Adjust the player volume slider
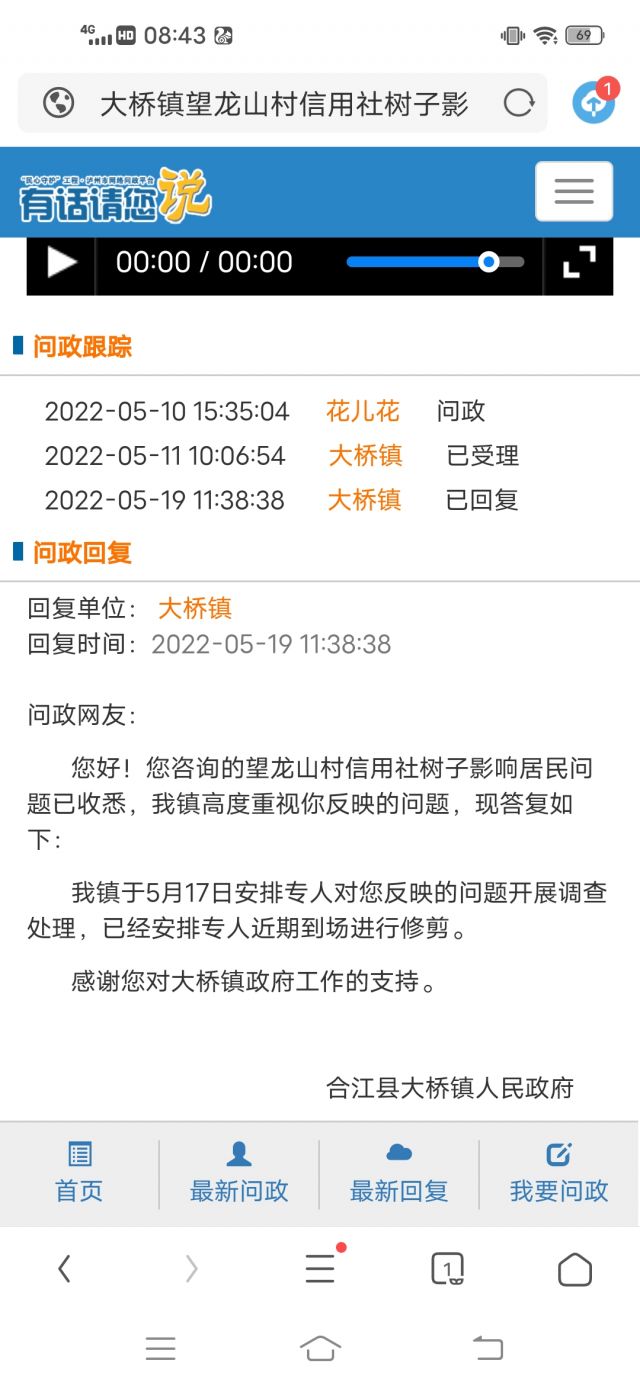The width and height of the screenshot is (640, 1386). coord(435,262)
